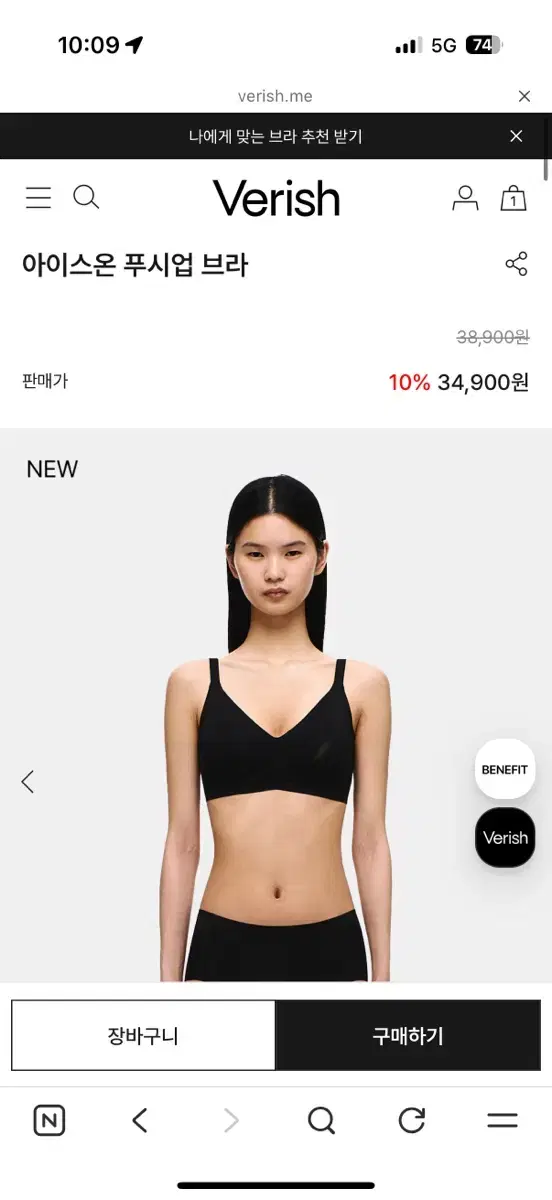This screenshot has width=552, height=1200.
Task: Reload the page
Action: 412,1120
